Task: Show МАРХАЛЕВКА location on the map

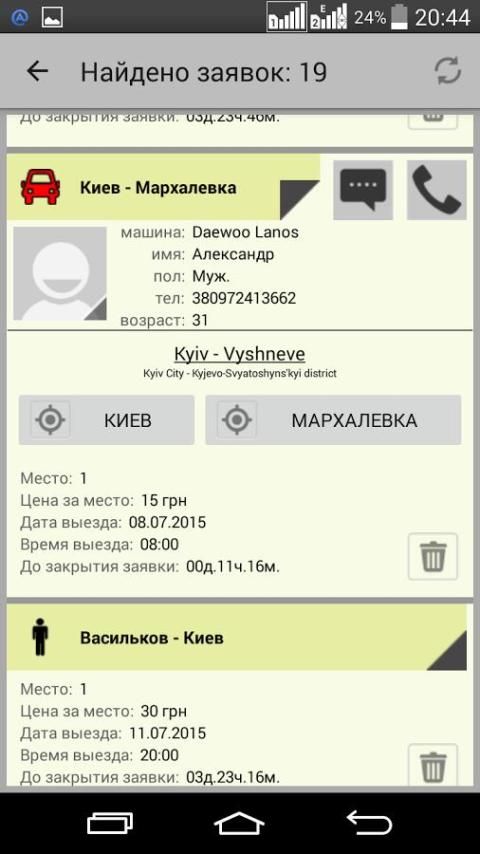Action: [333, 420]
